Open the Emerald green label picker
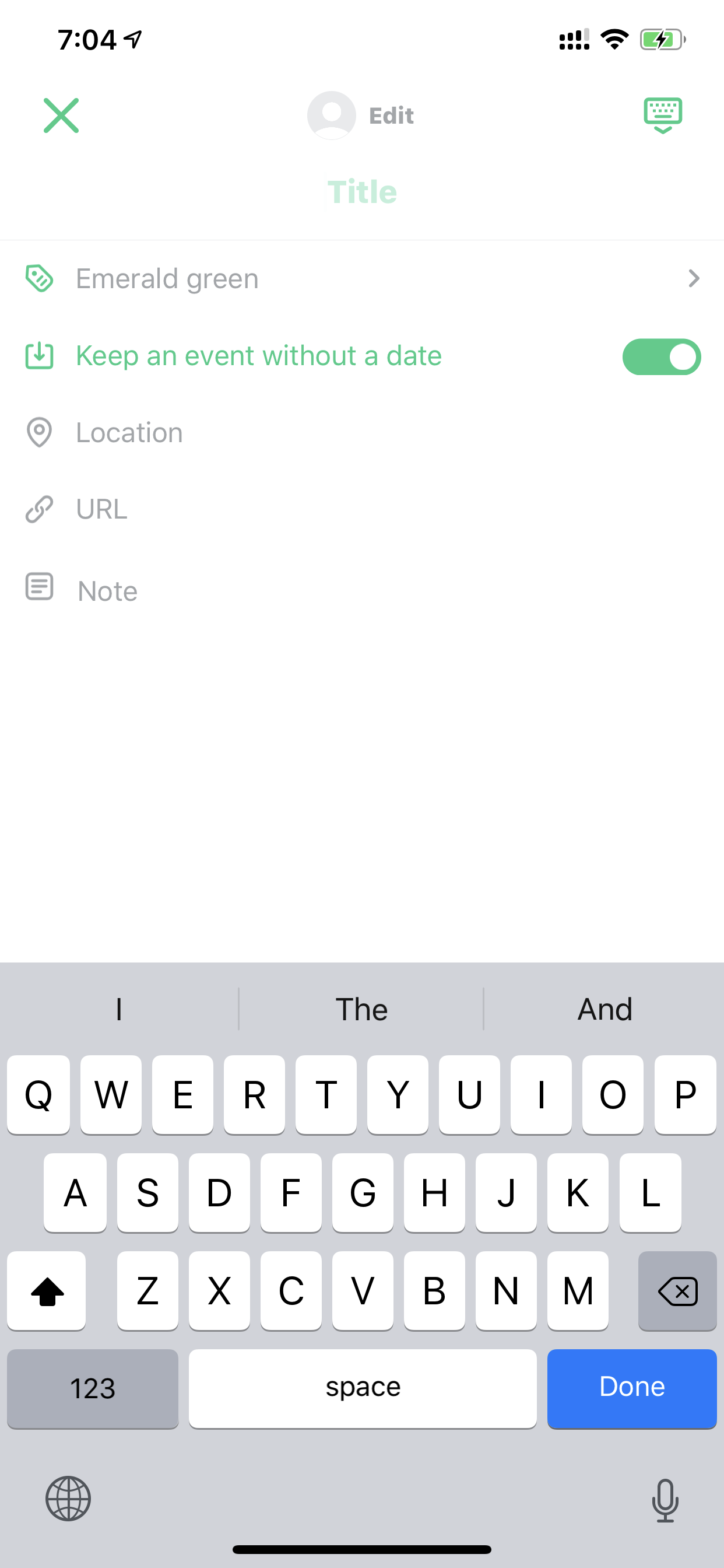The image size is (724, 1568). tap(362, 279)
